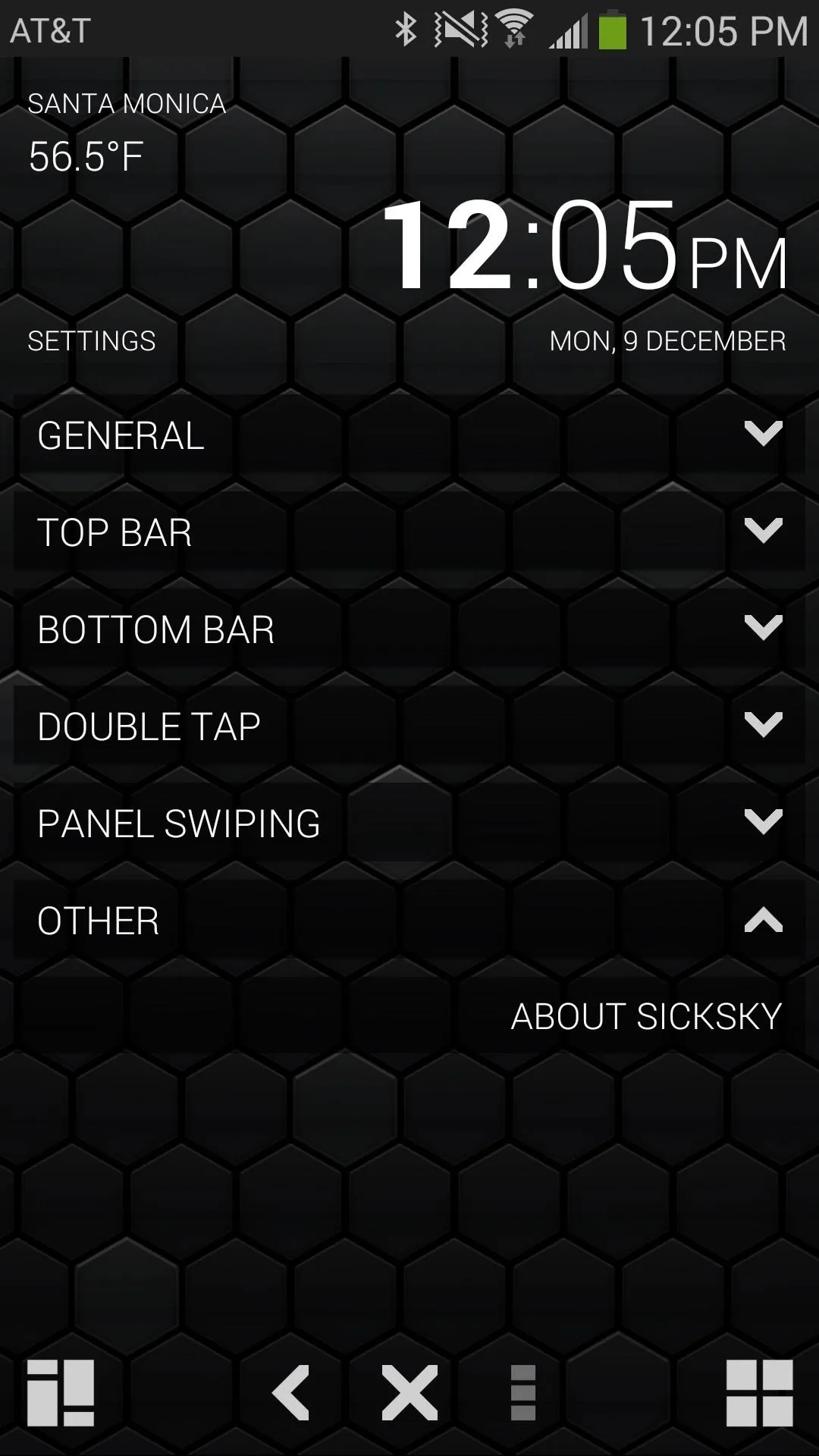Image resolution: width=819 pixels, height=1456 pixels.
Task: Open the three-block menu icon
Action: click(x=523, y=1392)
